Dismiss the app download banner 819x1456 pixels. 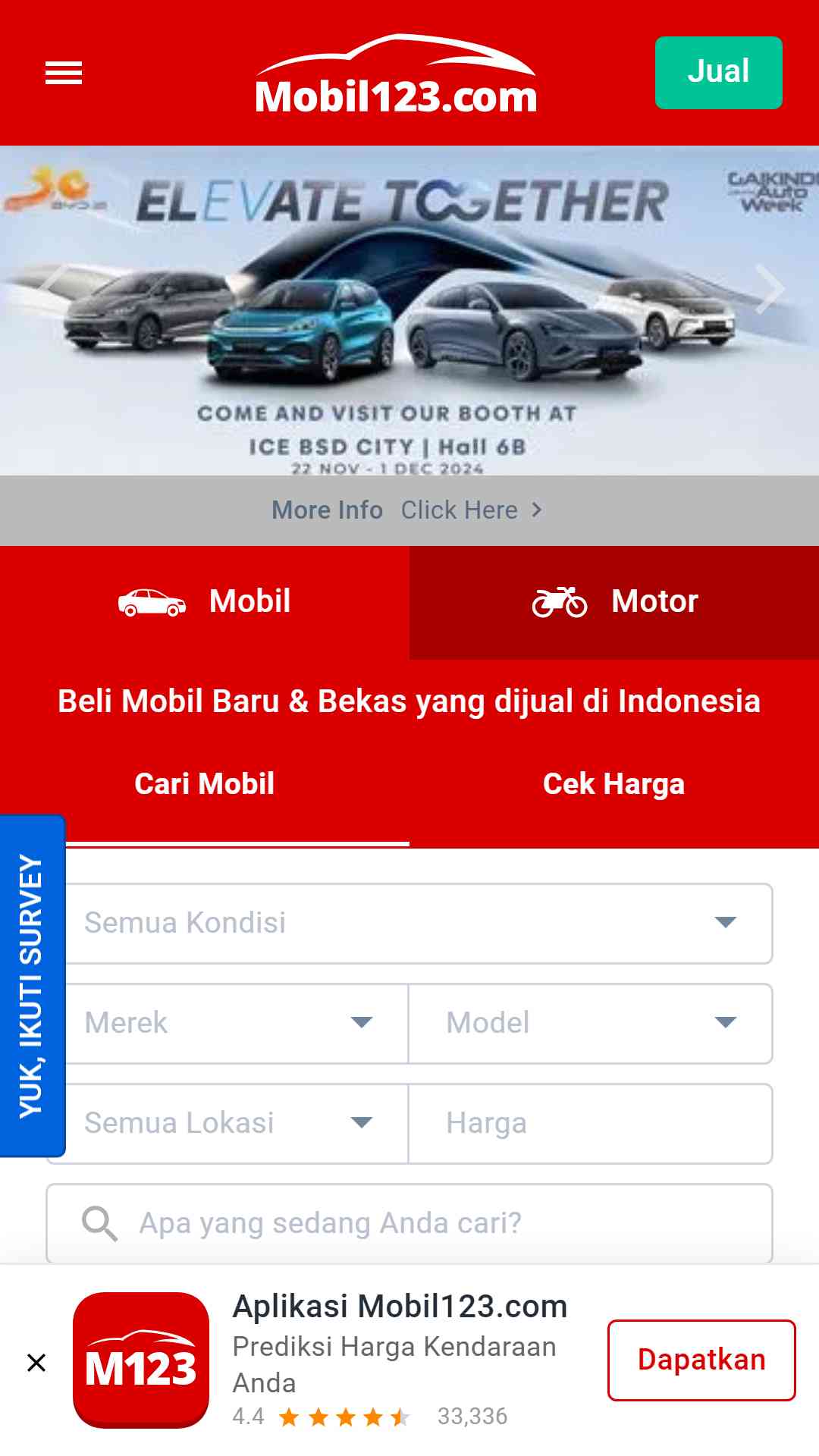36,1363
